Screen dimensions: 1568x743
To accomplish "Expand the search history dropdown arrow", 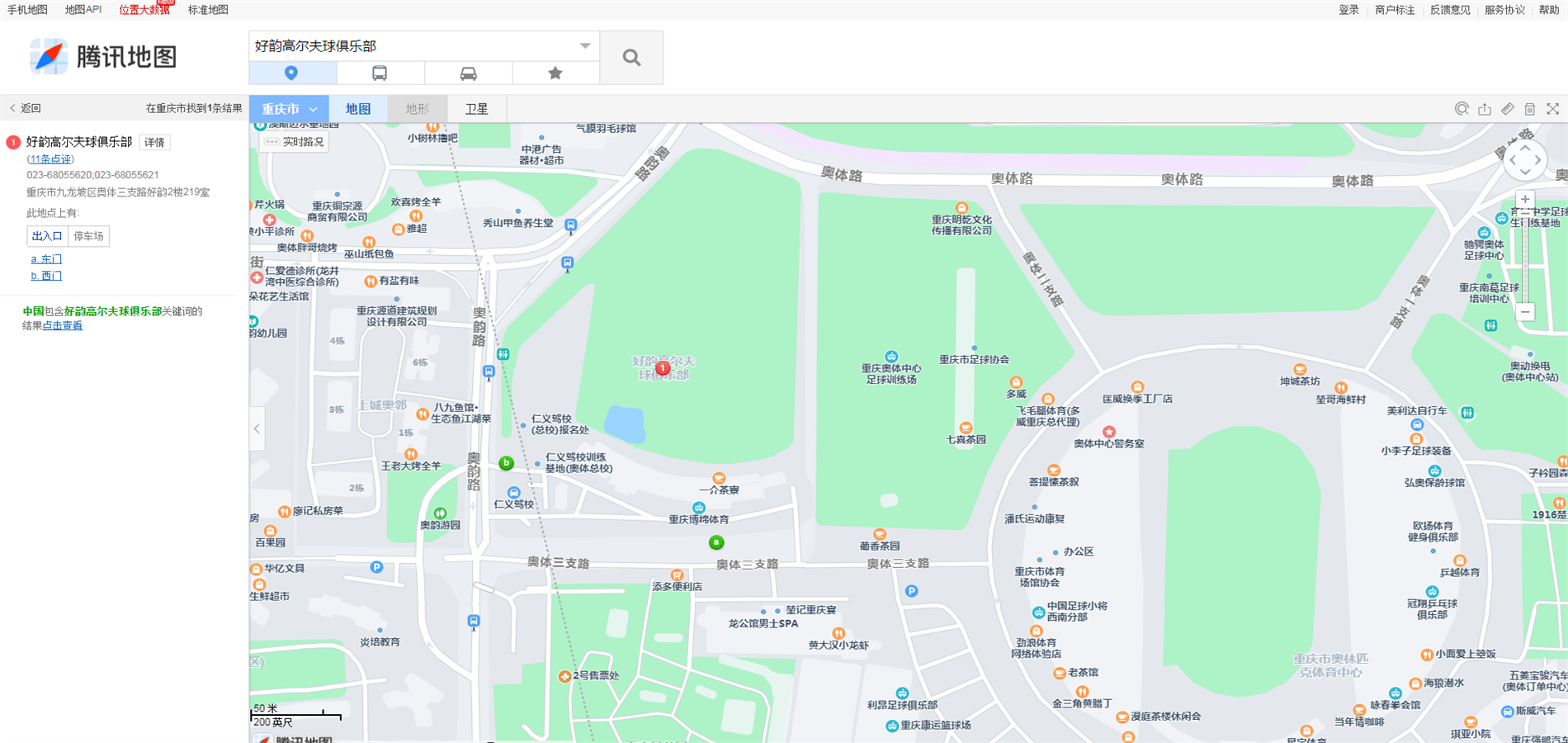I will point(584,45).
